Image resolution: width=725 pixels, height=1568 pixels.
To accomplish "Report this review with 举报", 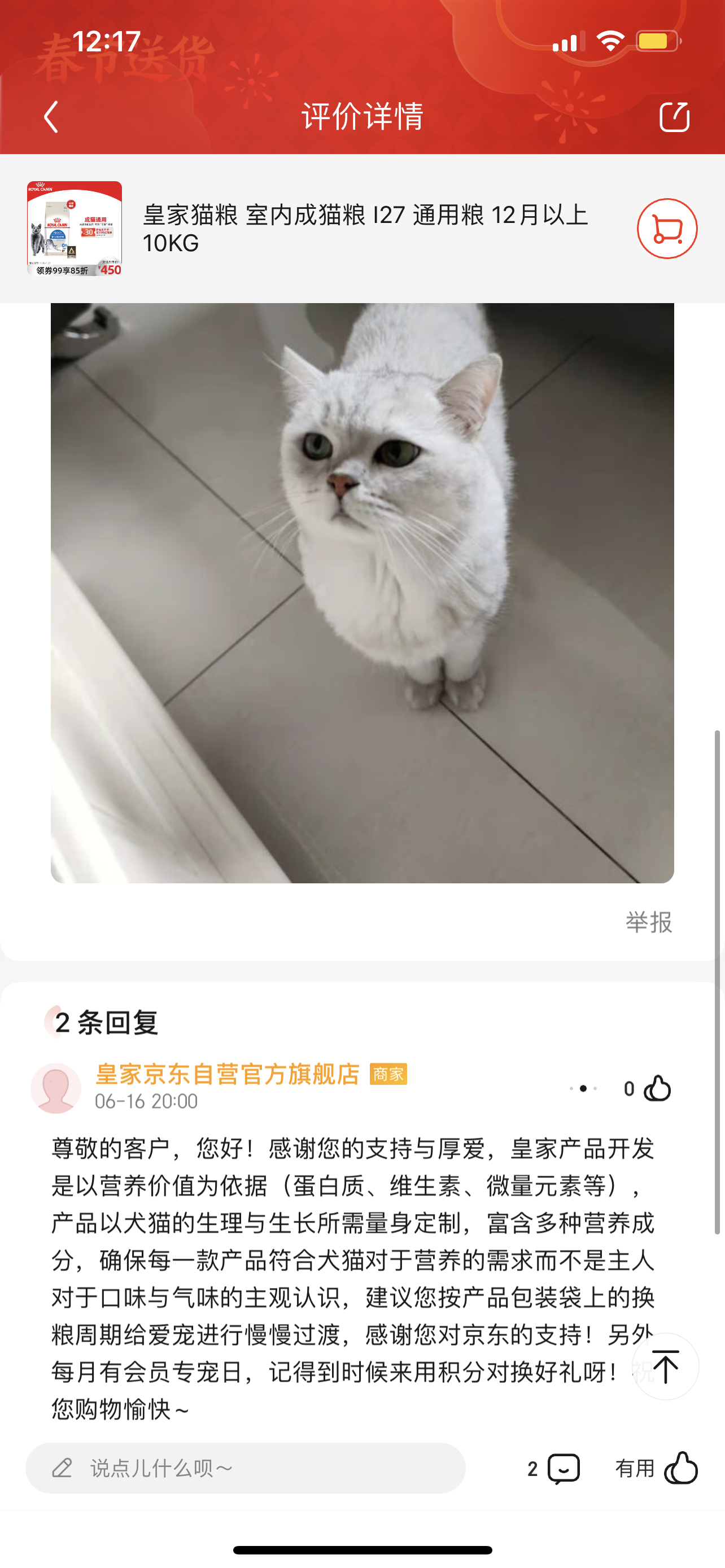I will coord(649,922).
